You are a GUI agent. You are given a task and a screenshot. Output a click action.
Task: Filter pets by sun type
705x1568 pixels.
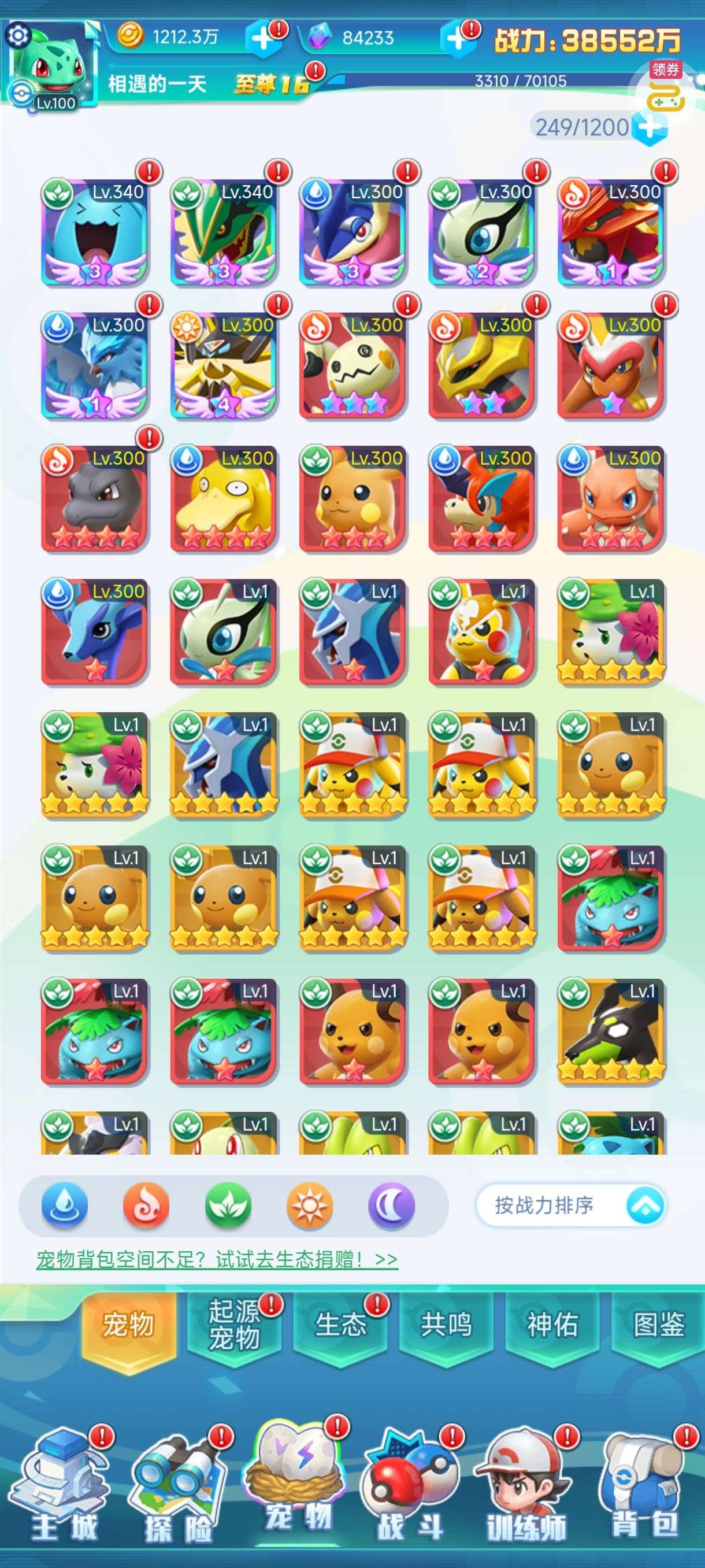310,1205
